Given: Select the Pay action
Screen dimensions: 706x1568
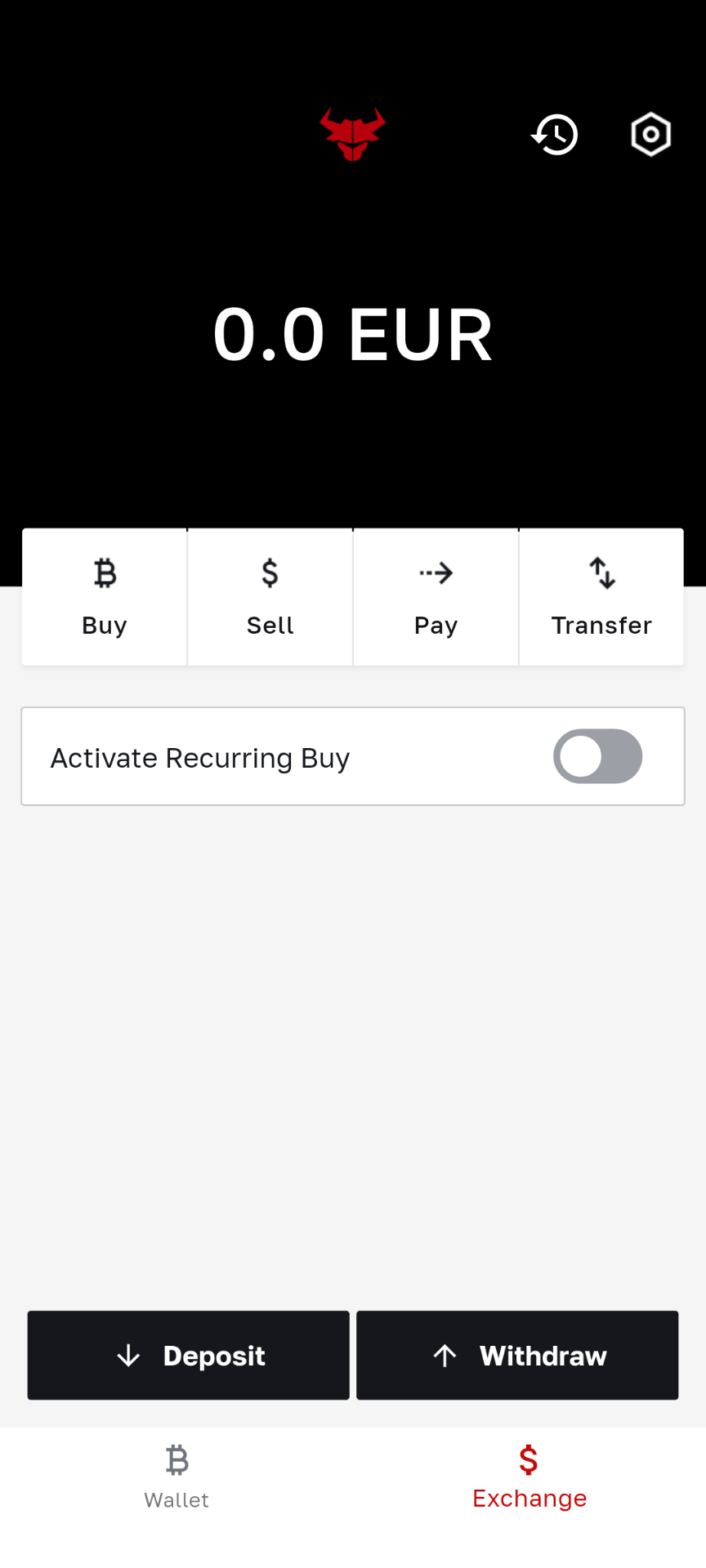Looking at the screenshot, I should coord(436,597).
